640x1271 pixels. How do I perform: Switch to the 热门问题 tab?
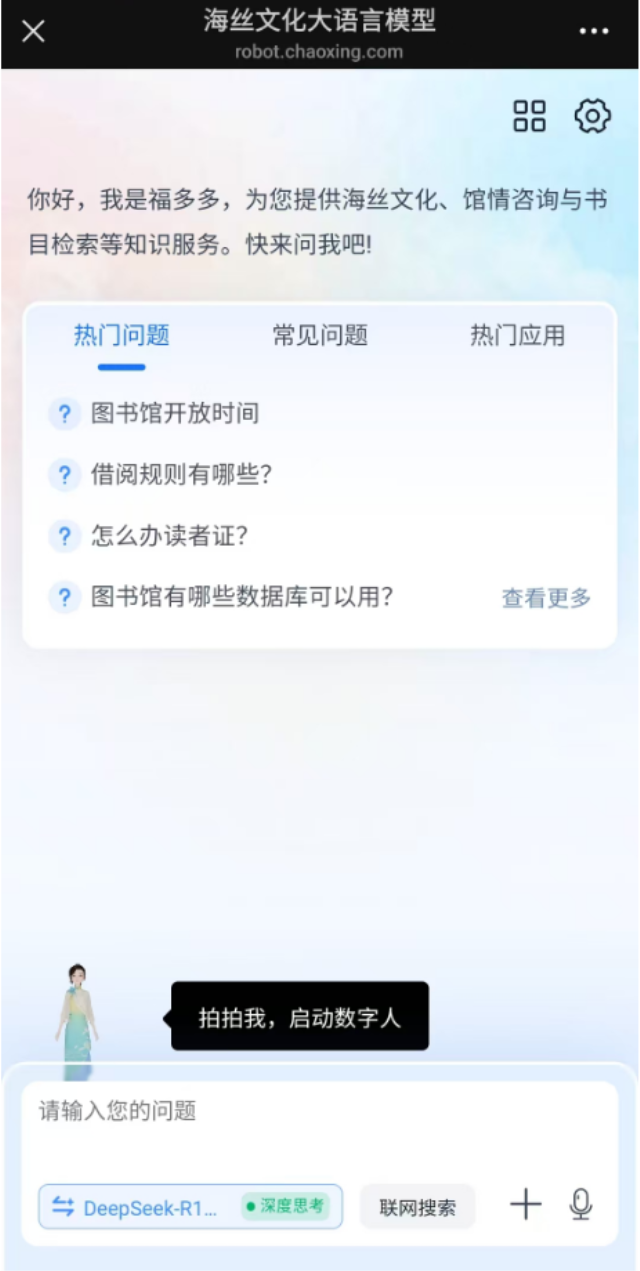coord(121,336)
